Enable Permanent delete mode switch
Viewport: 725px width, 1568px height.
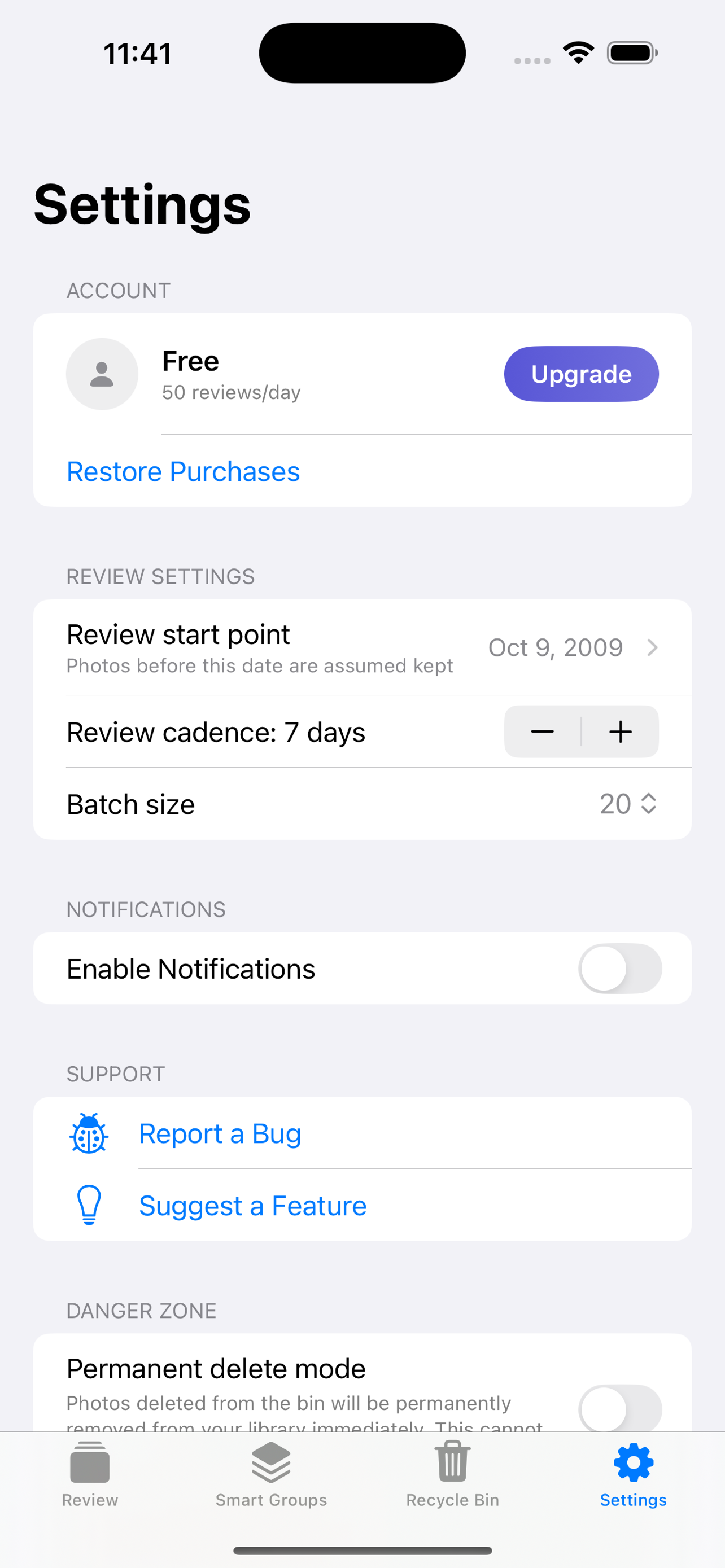pyautogui.click(x=619, y=1408)
